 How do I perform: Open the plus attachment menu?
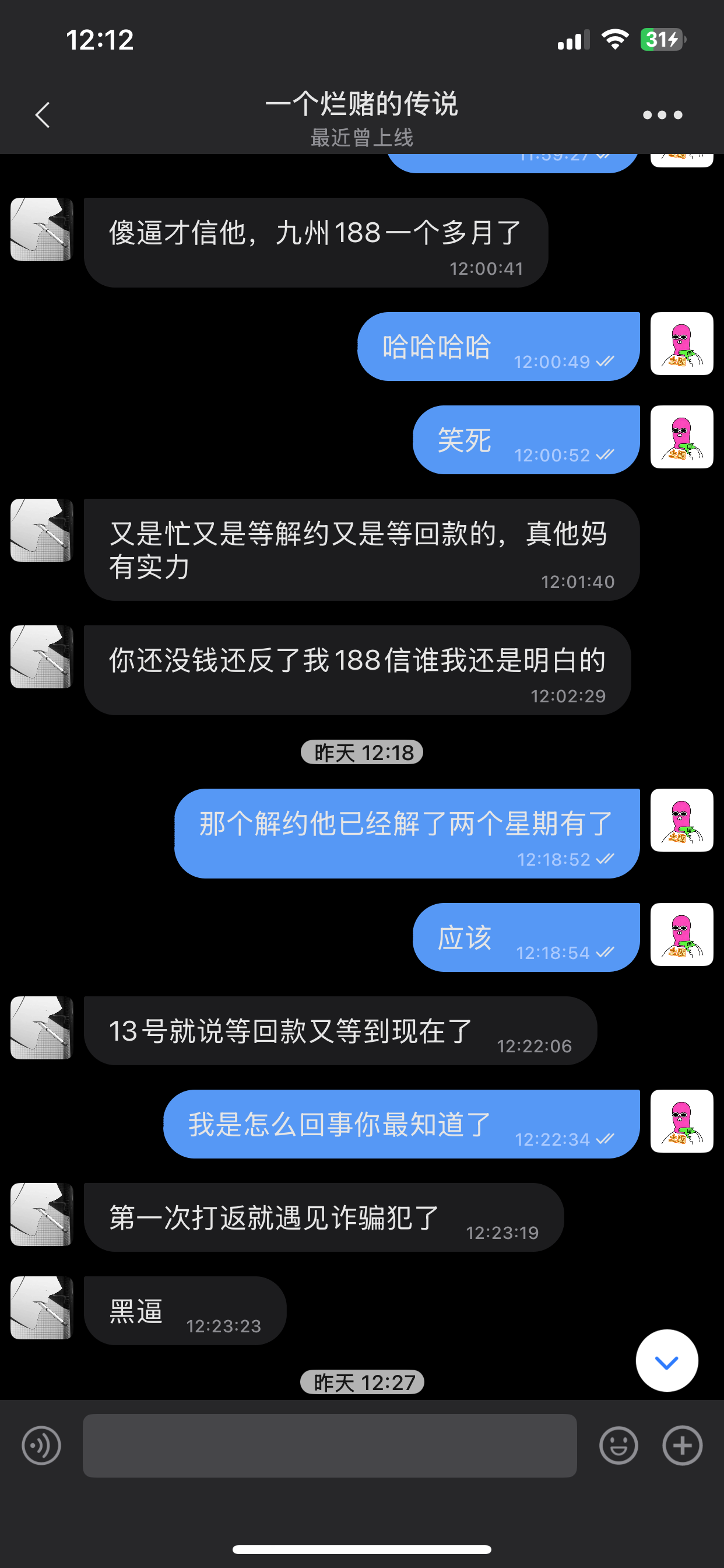point(682,1445)
